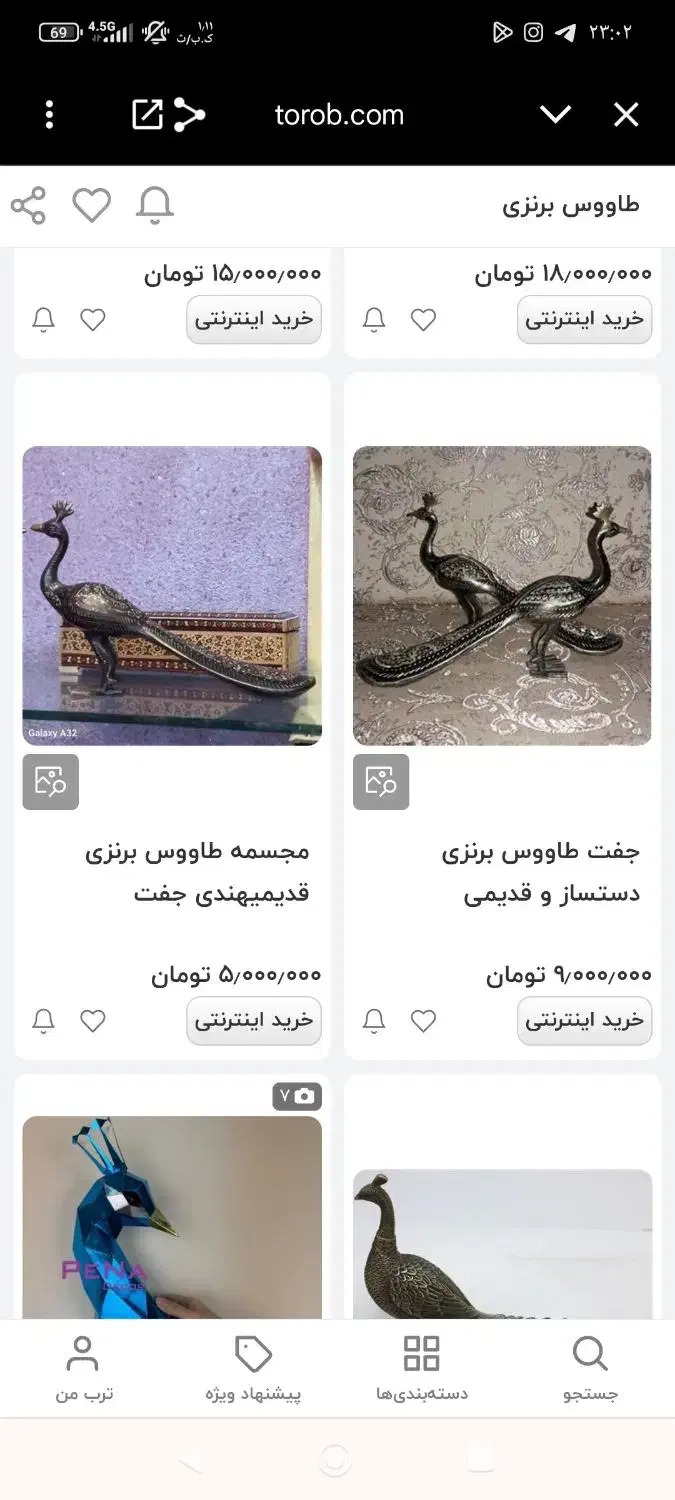Viewport: 675px width, 1500px height.
Task: Share the torob.com link from browser bar
Action: pyautogui.click(x=189, y=115)
